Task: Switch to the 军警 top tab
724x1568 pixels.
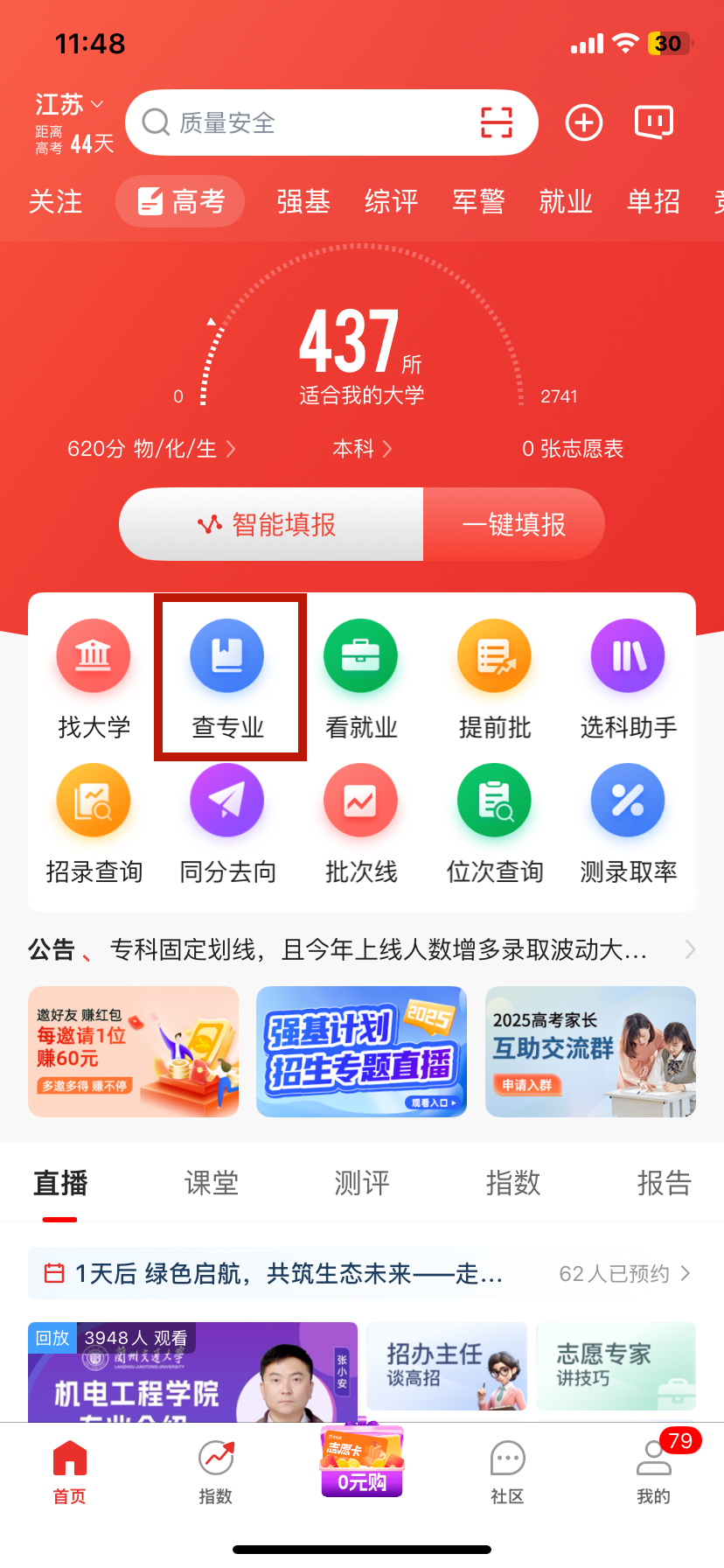Action: click(478, 202)
